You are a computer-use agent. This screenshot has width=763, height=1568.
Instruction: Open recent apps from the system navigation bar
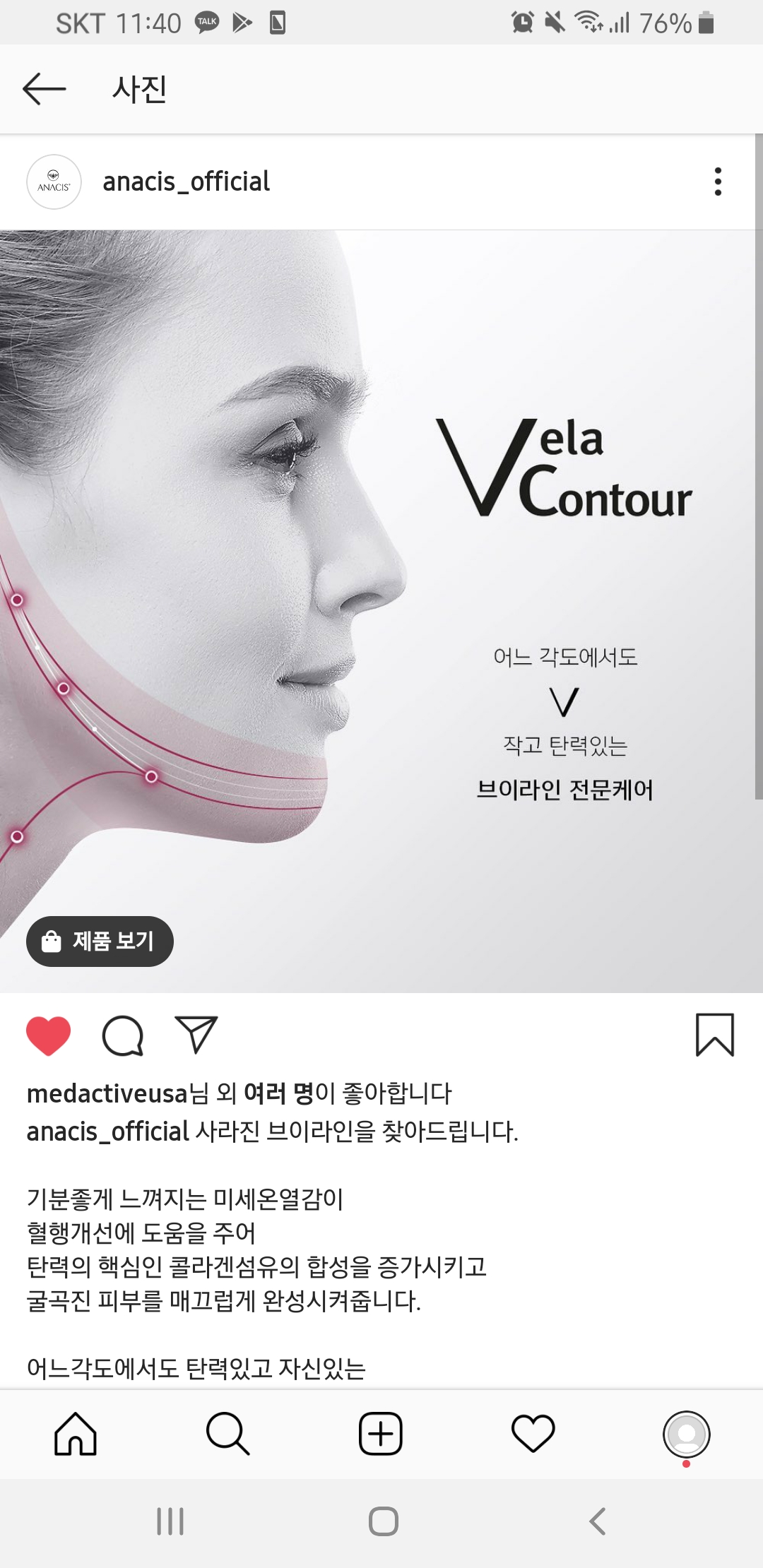click(170, 1521)
